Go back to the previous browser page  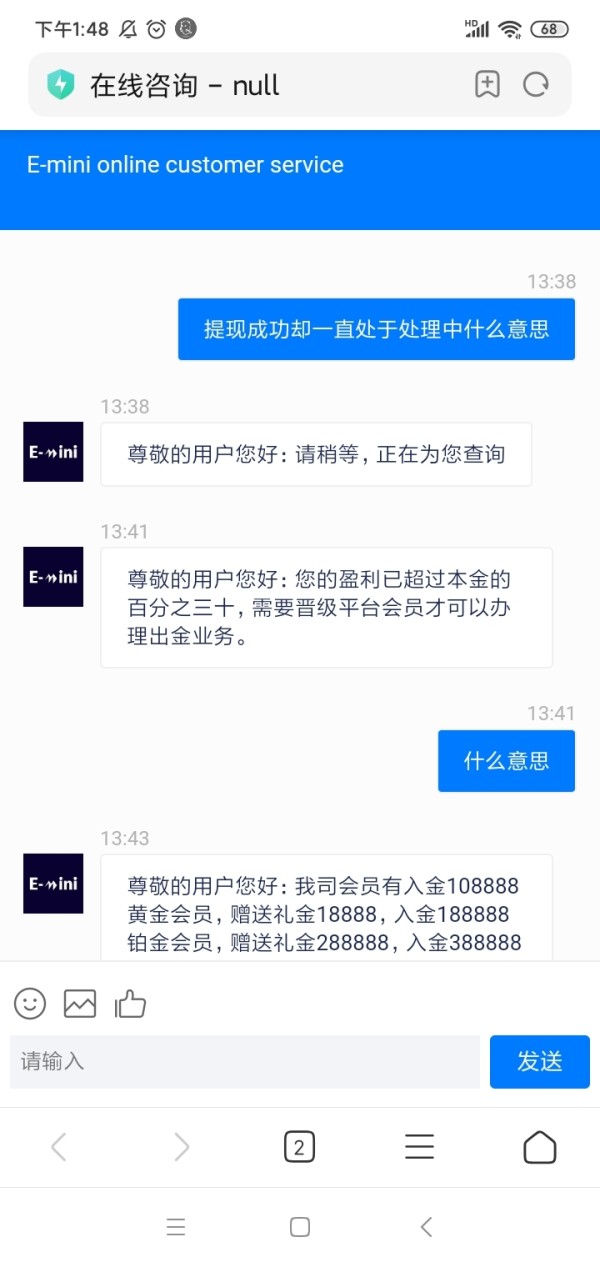pos(59,1147)
